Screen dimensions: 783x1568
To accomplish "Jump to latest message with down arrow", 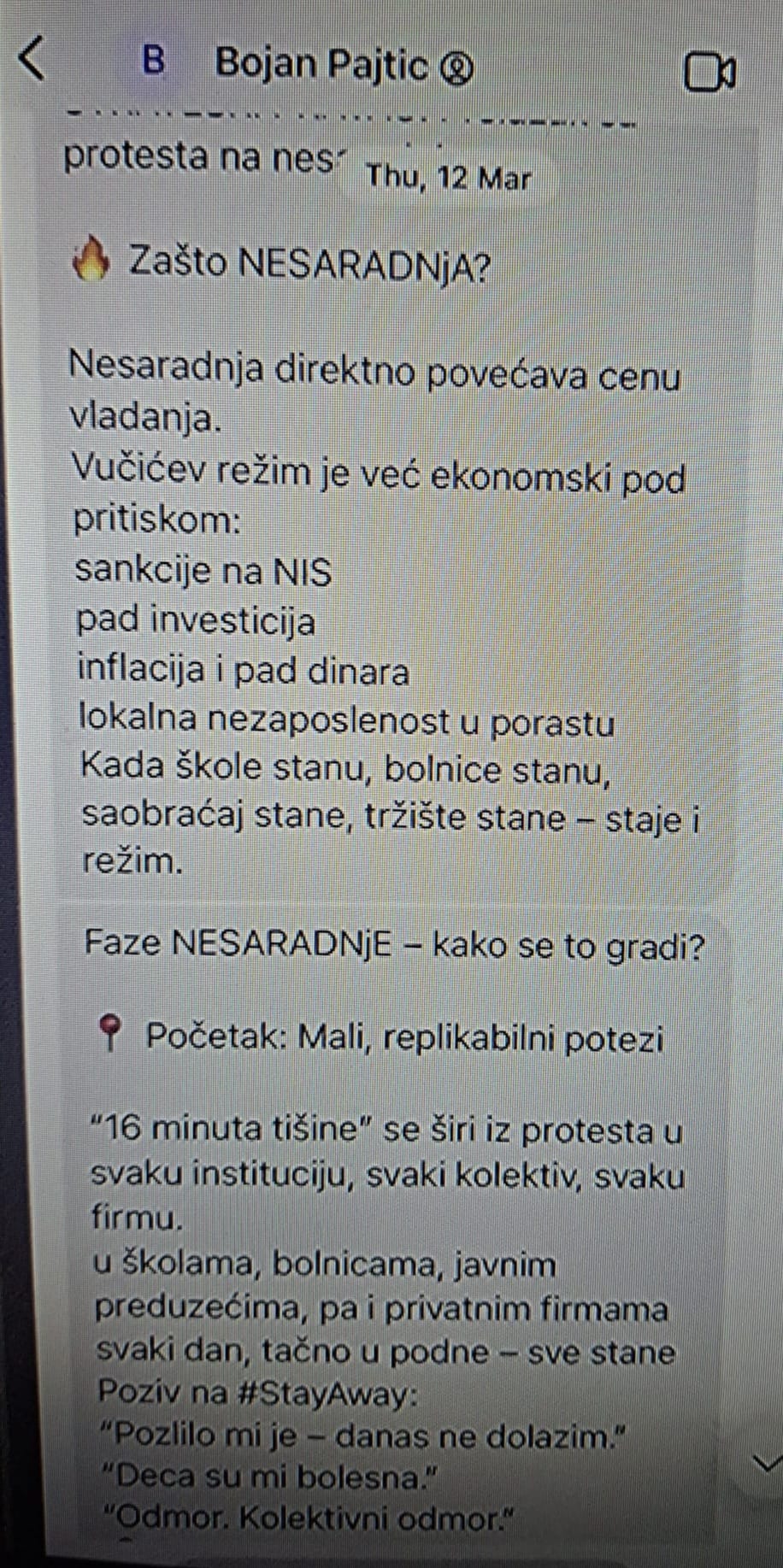I will point(766,1463).
